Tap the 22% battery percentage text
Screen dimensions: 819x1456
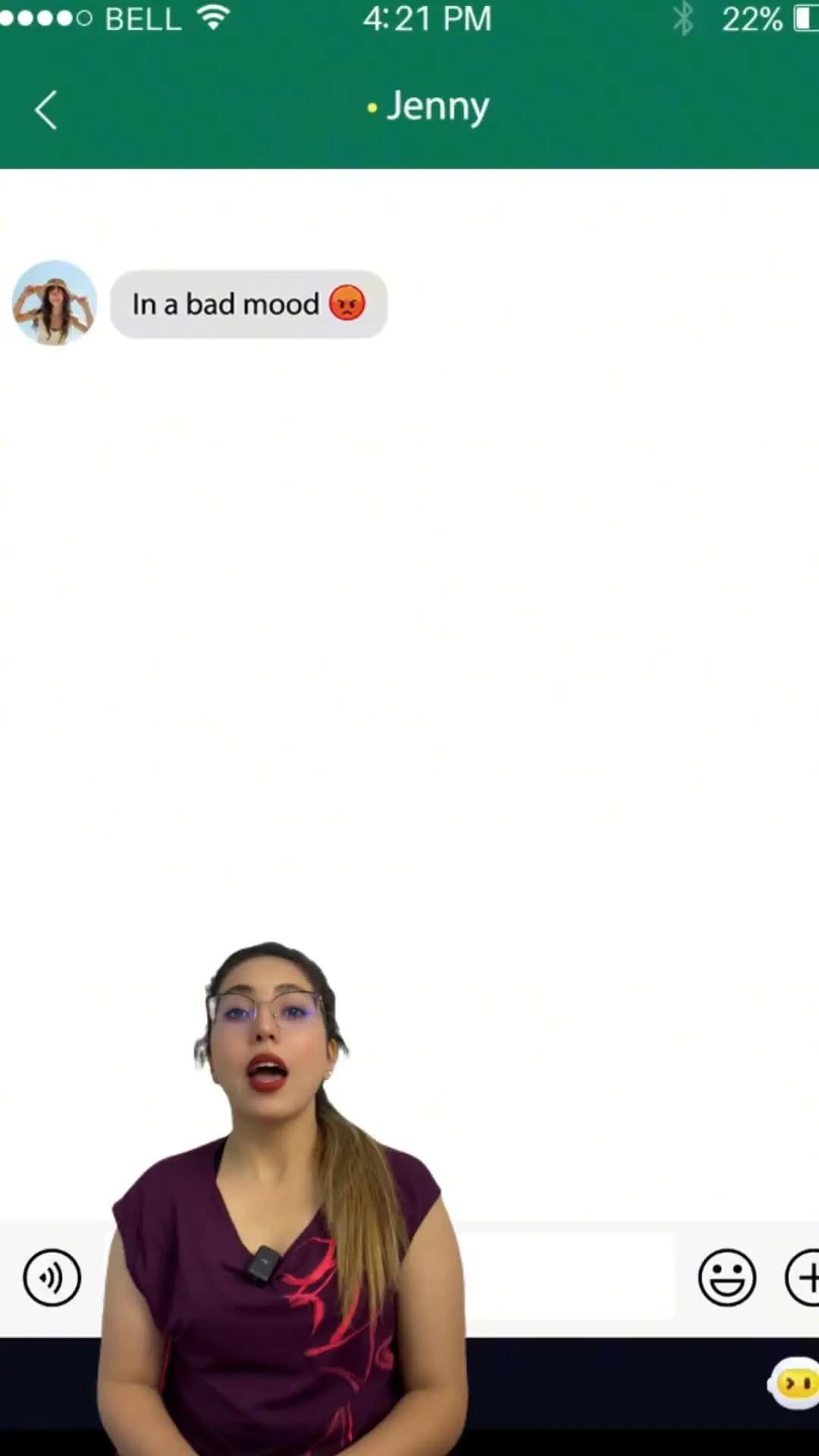tap(752, 18)
